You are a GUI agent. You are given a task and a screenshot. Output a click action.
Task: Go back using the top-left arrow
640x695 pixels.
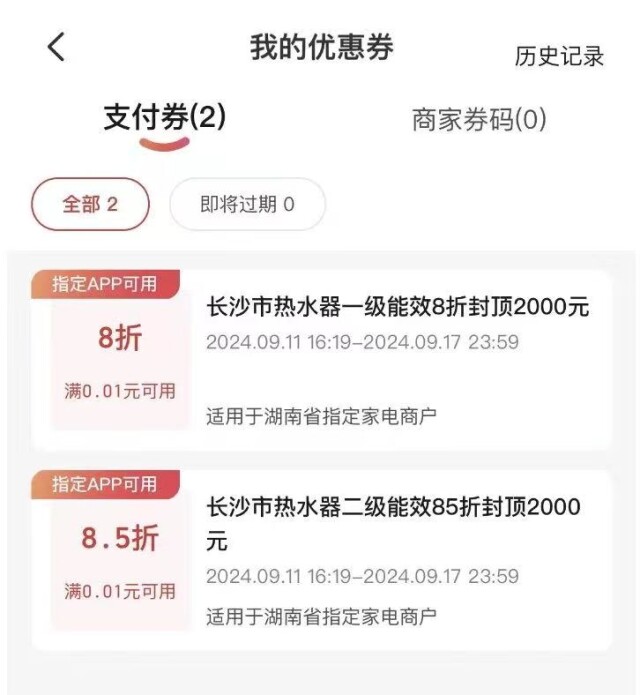coord(57,47)
